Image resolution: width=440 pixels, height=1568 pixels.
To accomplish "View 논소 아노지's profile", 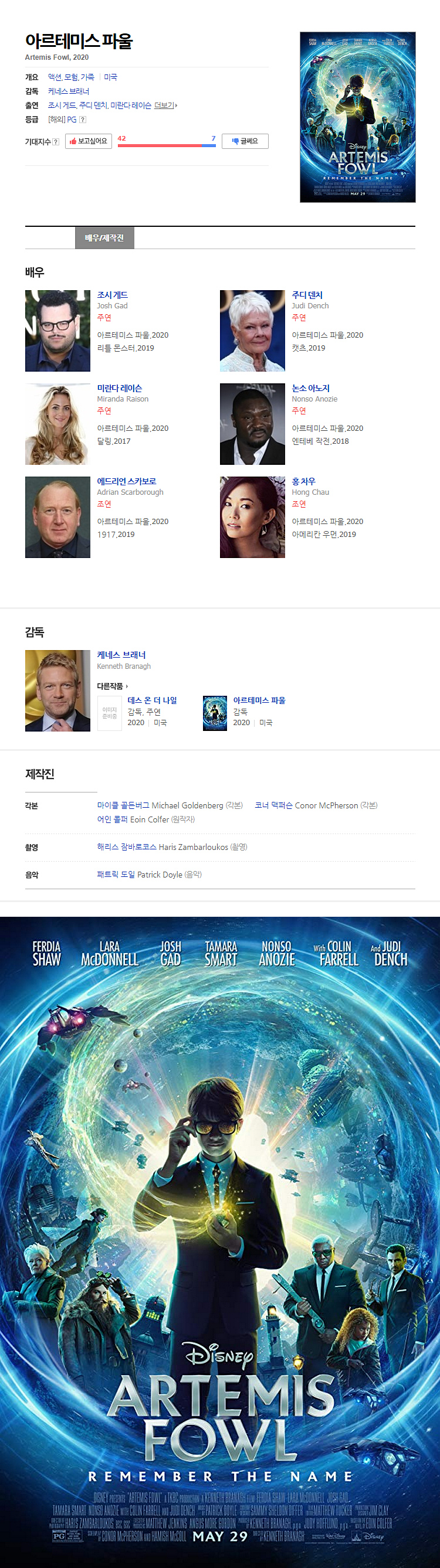I will (x=311, y=387).
